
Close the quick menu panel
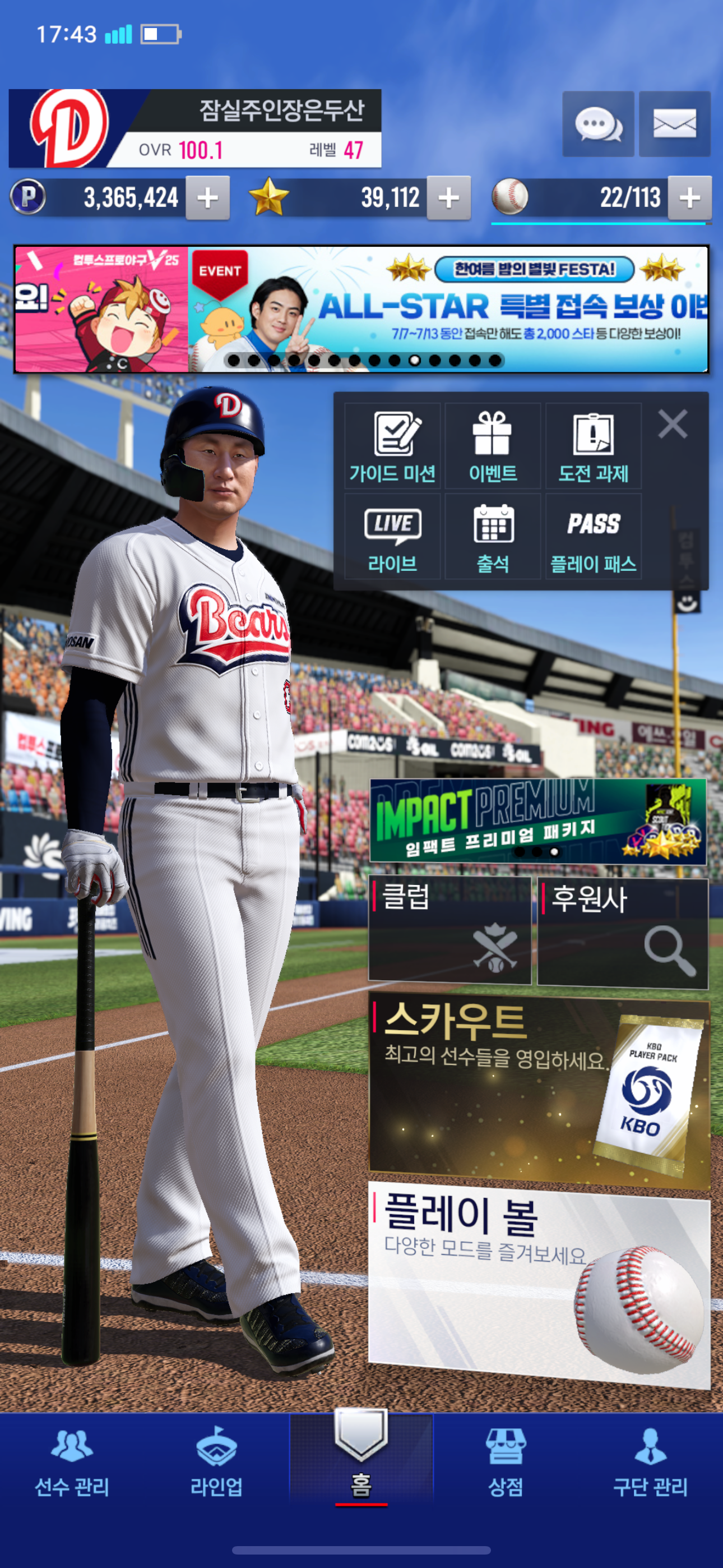pos(673,423)
